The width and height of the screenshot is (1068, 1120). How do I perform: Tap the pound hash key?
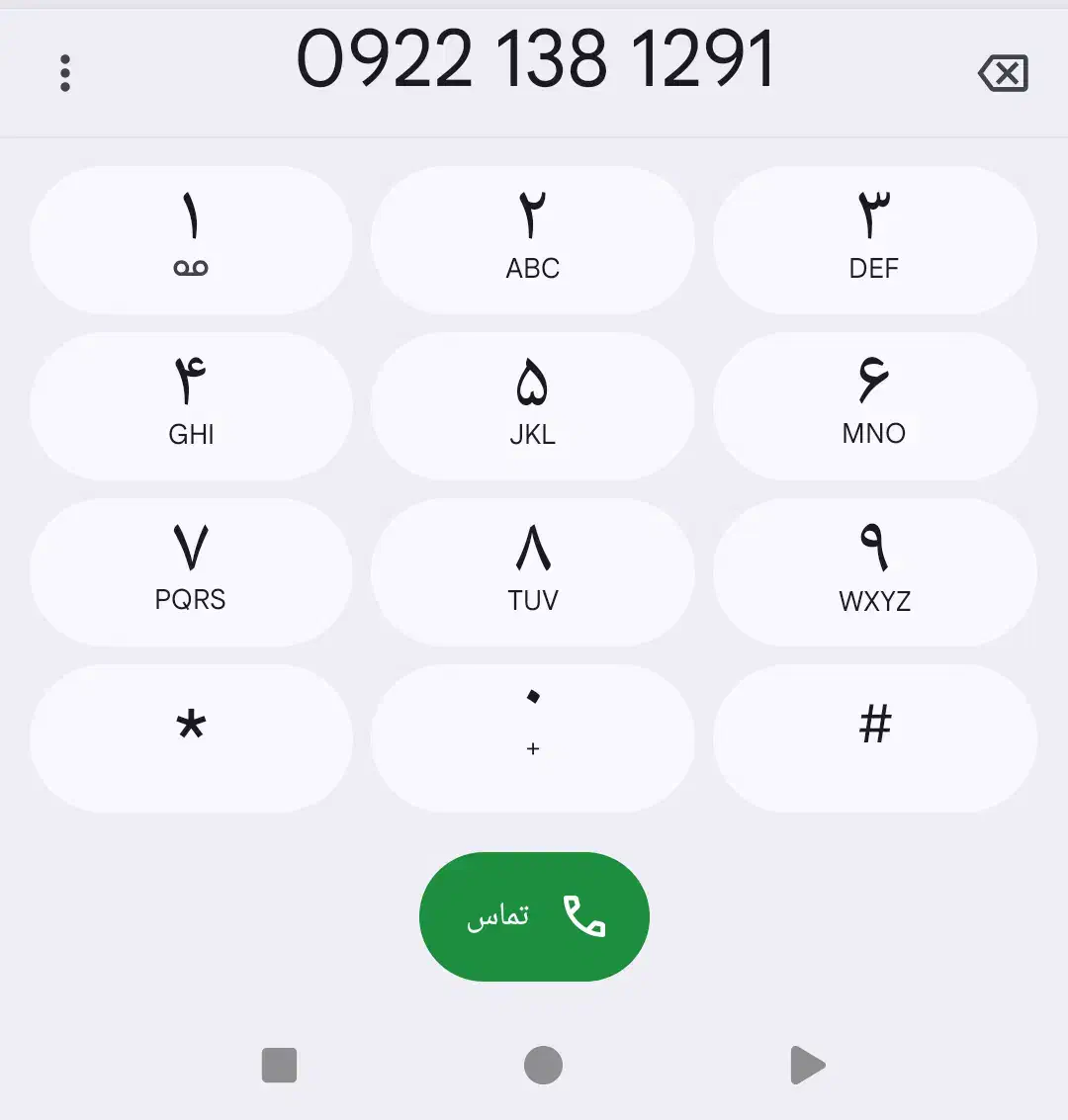pyautogui.click(x=874, y=737)
